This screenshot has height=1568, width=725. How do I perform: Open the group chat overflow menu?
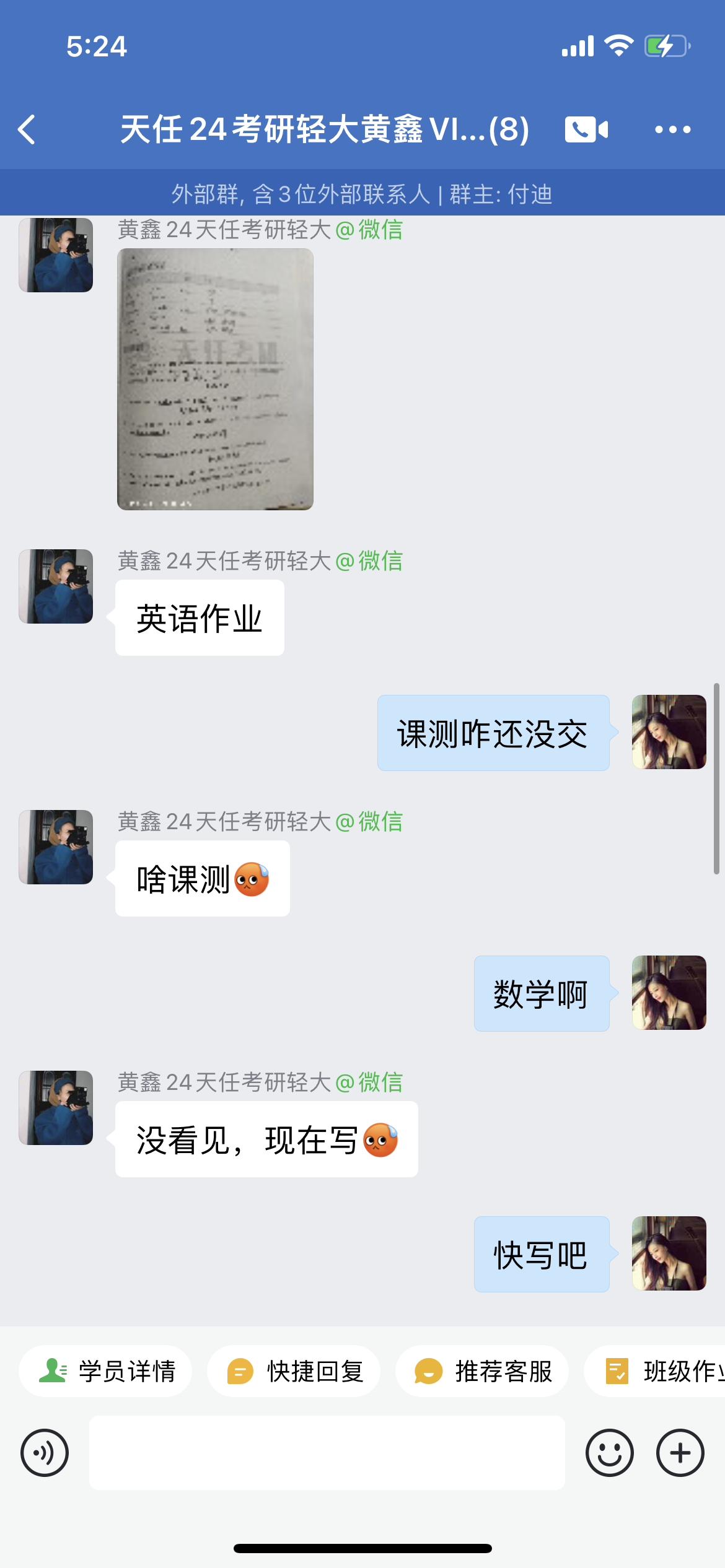click(x=673, y=129)
